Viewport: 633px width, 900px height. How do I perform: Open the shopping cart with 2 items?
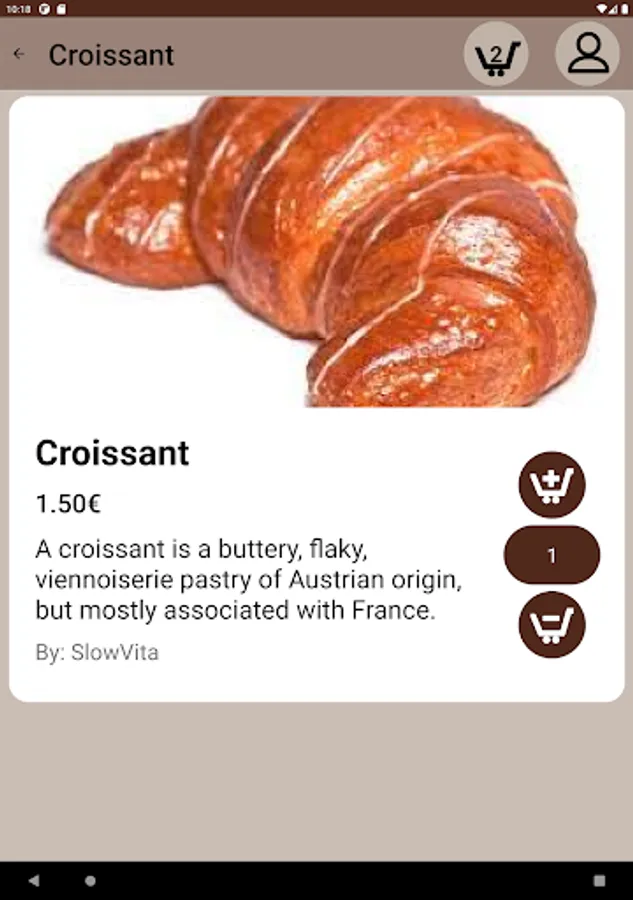[x=496, y=54]
